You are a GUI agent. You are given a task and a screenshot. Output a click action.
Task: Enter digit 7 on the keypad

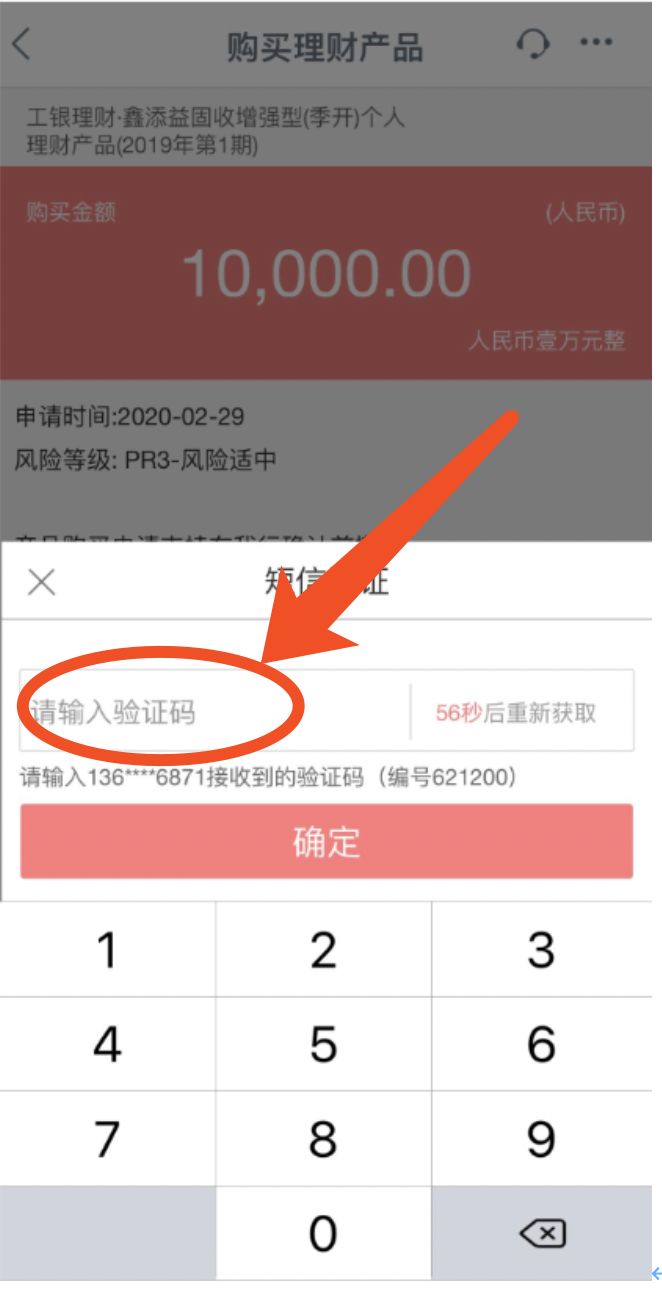107,1139
